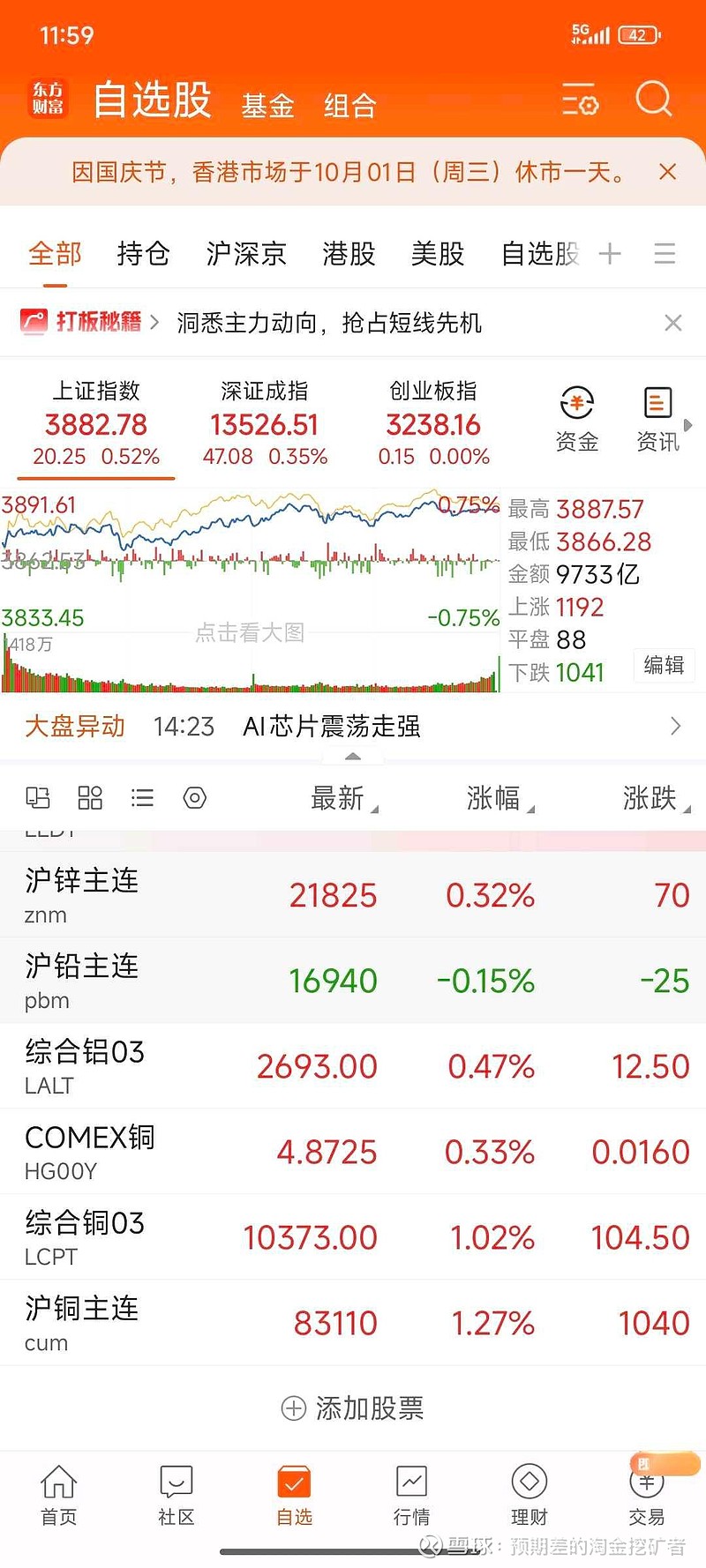Switch to the 港股 tab
706x1568 pixels.
349,254
